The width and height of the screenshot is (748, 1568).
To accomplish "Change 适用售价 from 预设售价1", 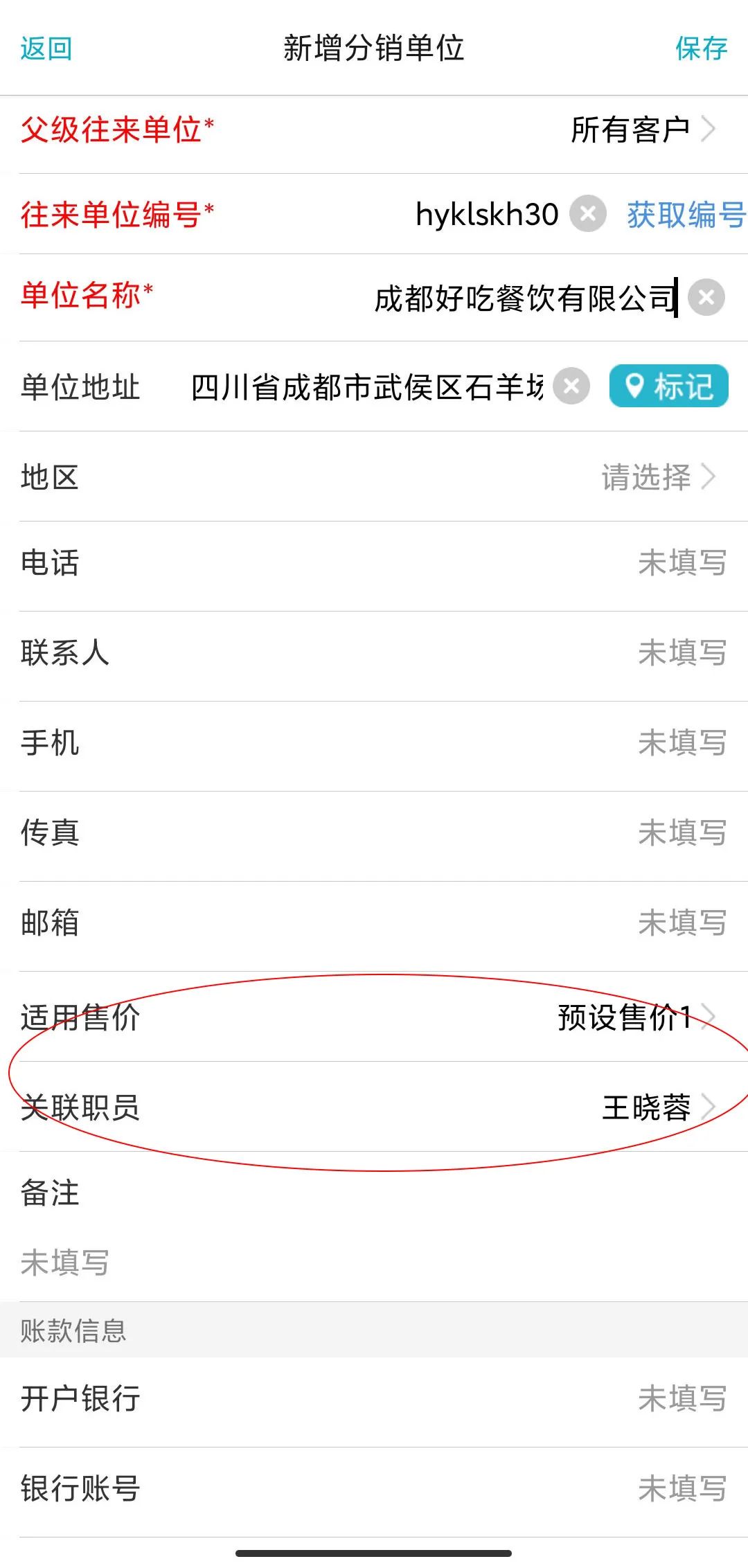I will [x=374, y=1017].
